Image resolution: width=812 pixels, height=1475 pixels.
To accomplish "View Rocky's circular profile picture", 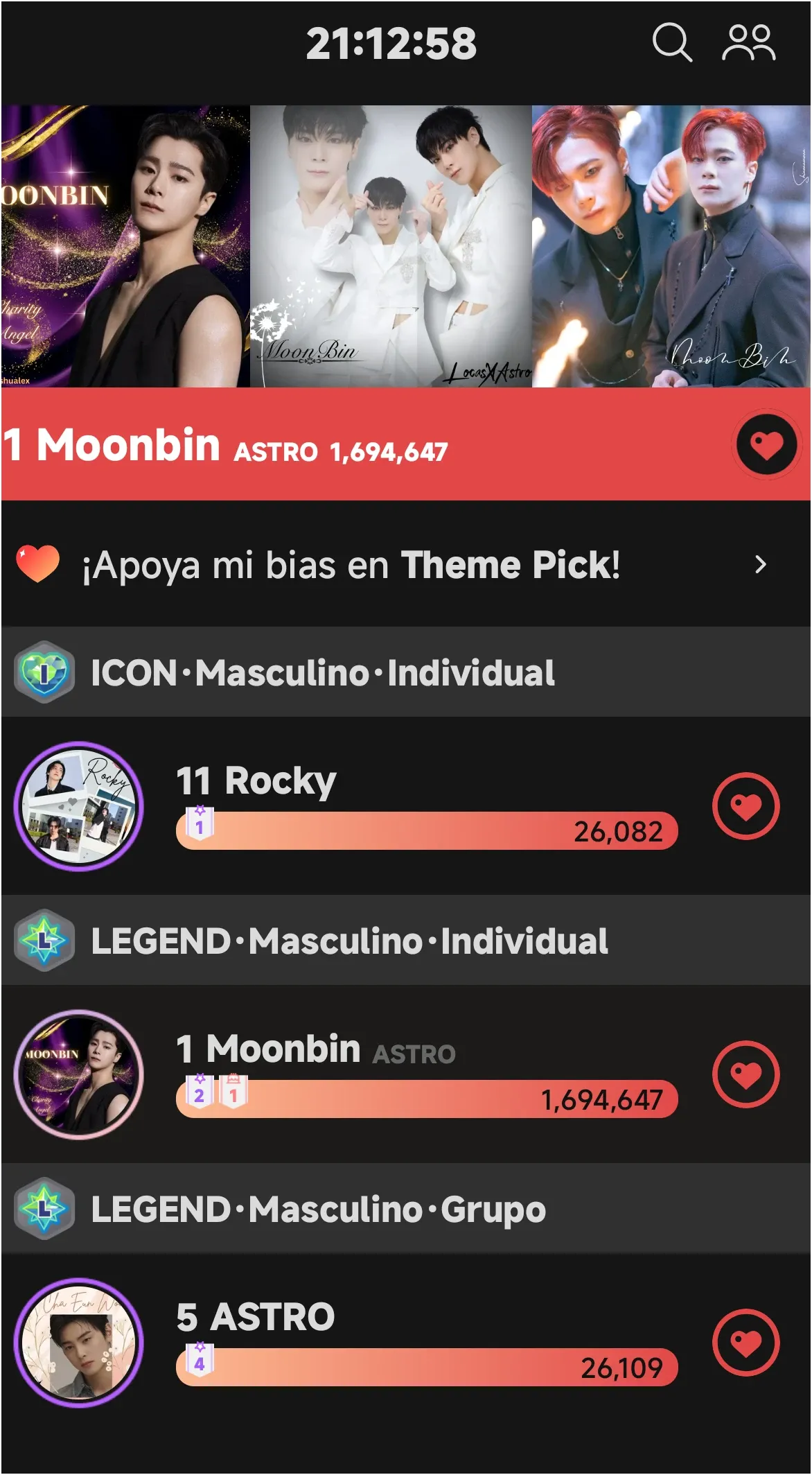I will (79, 806).
